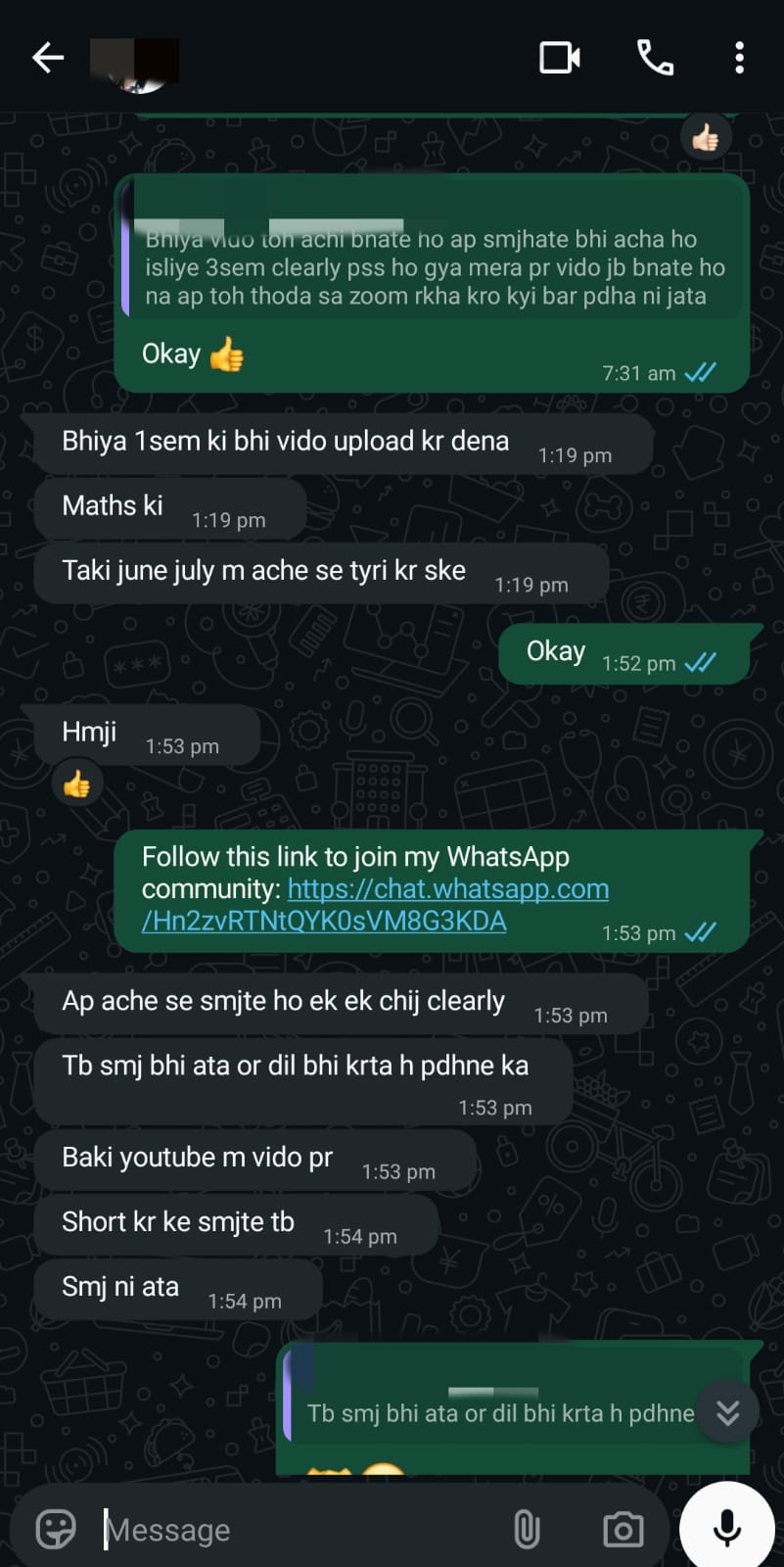Start a voice call

tap(655, 58)
